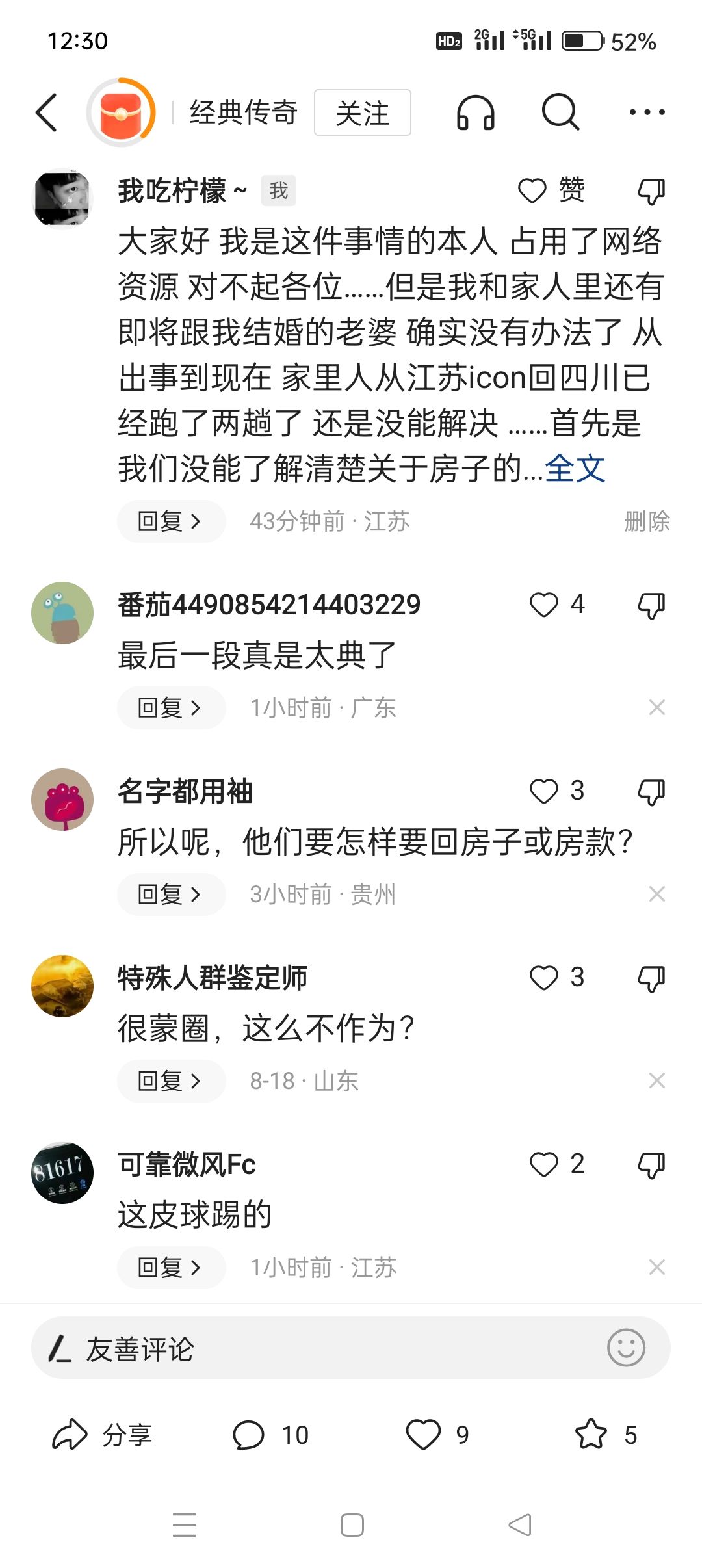Image resolution: width=702 pixels, height=1568 pixels.
Task: Like the post with the bottom heart
Action: point(424,1435)
